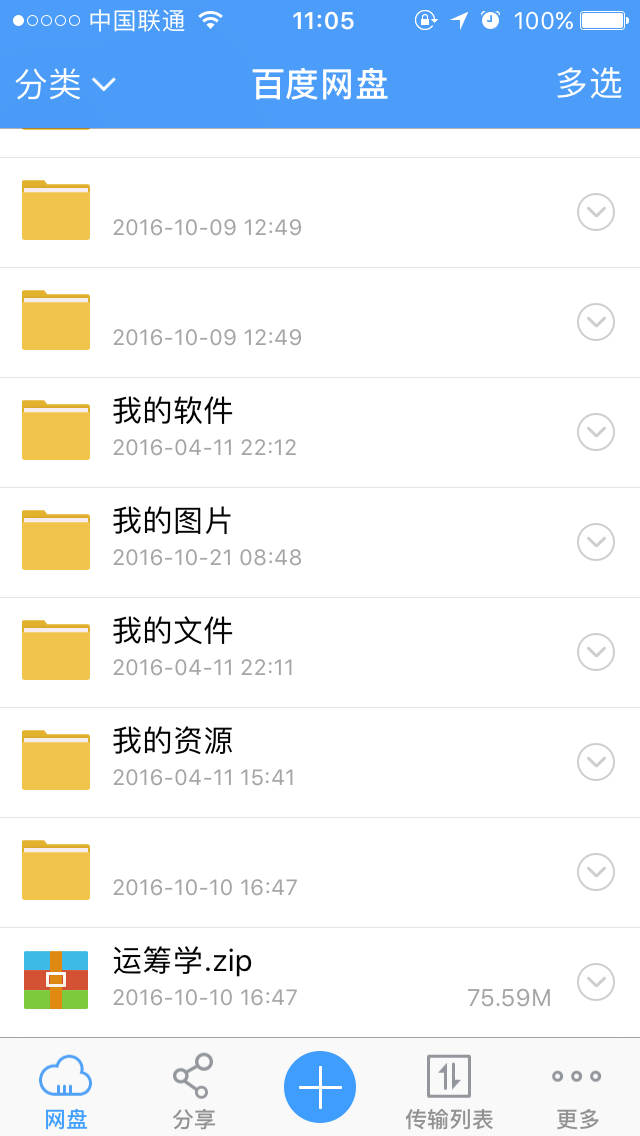Open the 我的图片 folder
Image resolution: width=640 pixels, height=1136 pixels.
(x=320, y=543)
